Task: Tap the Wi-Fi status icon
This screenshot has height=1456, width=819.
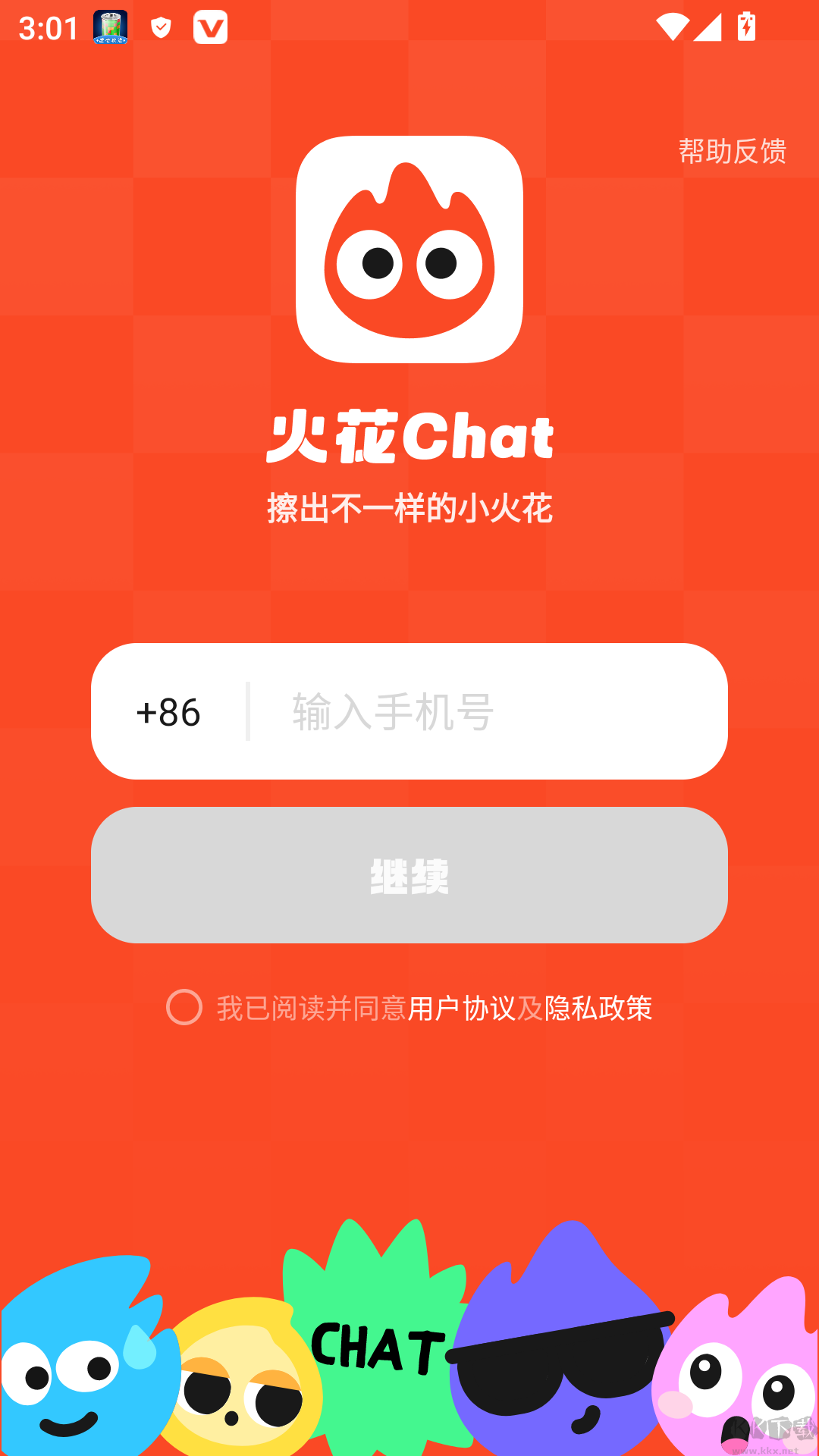Action: point(673,27)
